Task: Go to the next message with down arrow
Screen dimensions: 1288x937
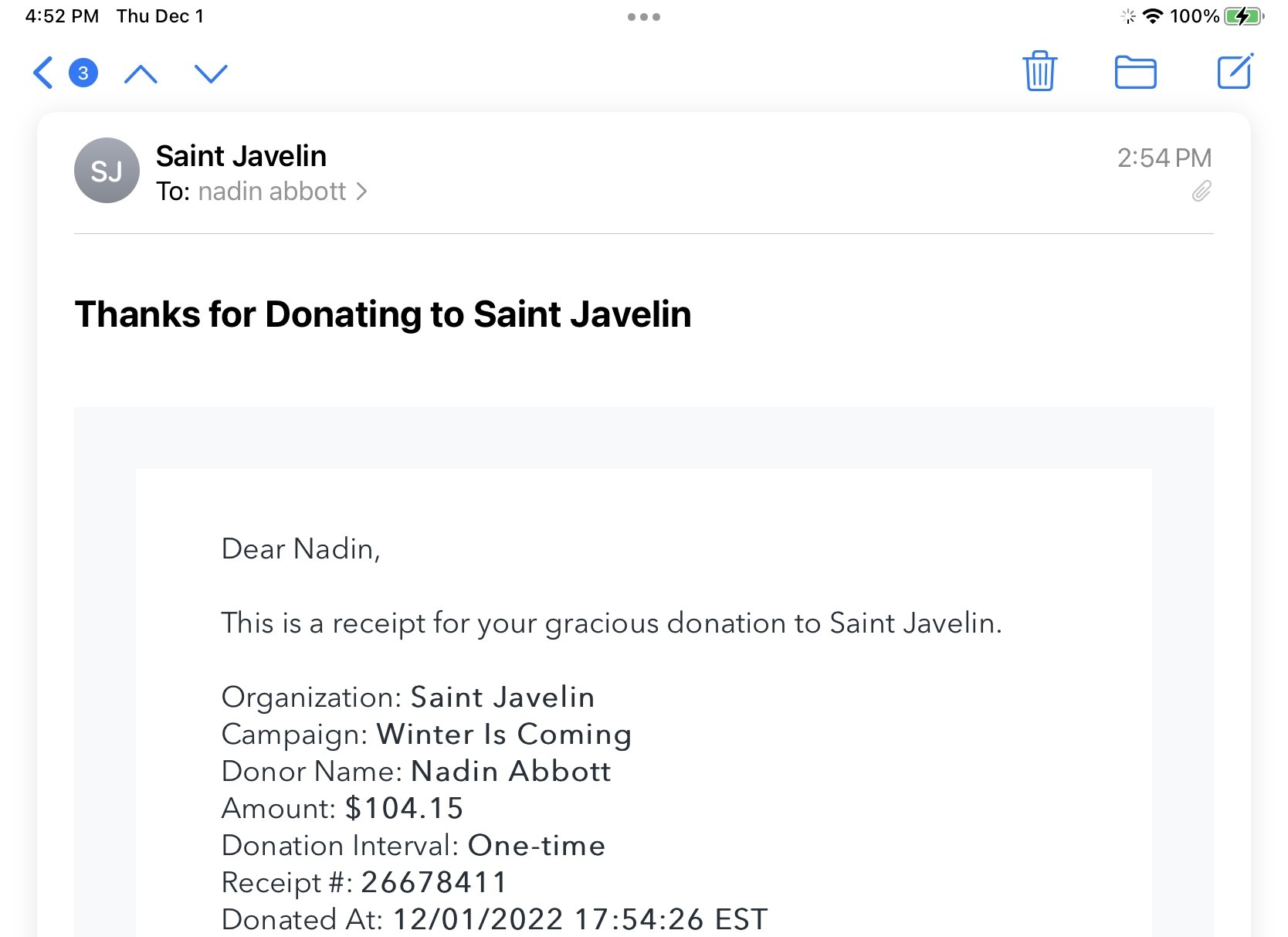Action: point(211,74)
